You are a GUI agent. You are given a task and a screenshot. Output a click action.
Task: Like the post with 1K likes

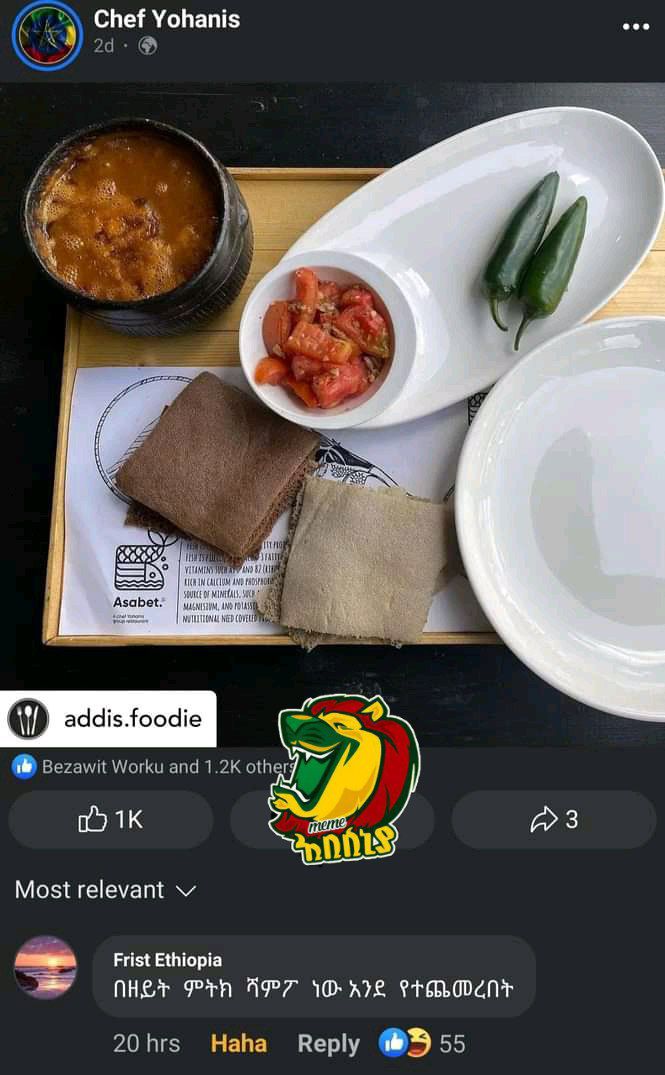click(110, 819)
